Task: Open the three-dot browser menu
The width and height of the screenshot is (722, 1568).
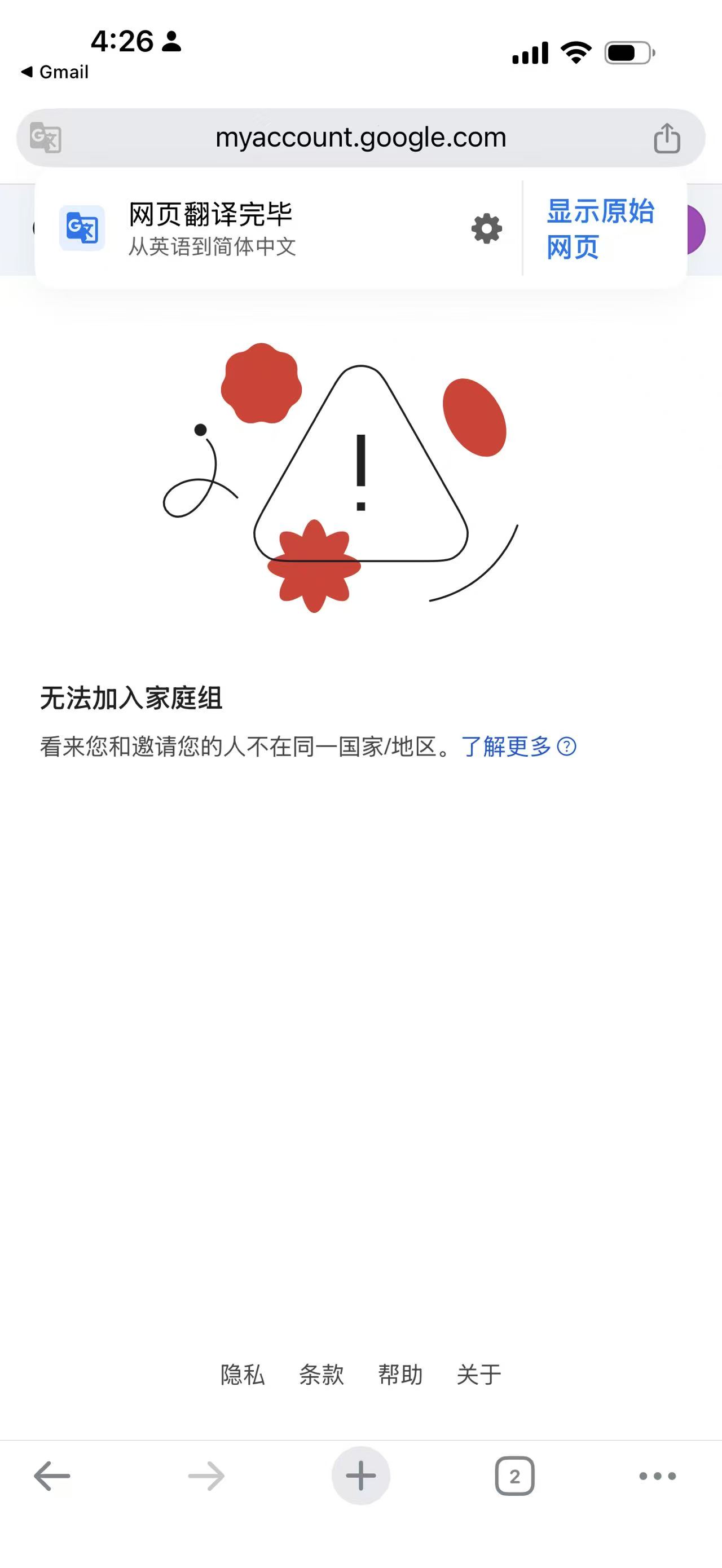Action: 658,1476
